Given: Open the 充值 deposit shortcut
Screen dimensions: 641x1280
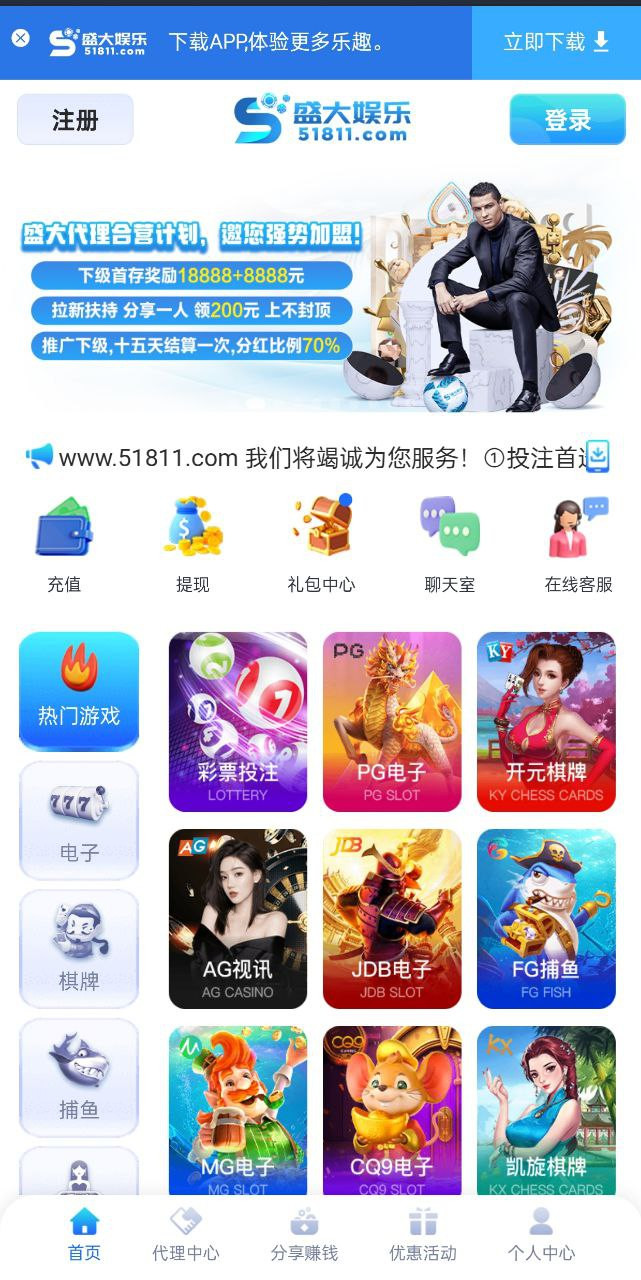Looking at the screenshot, I should [64, 544].
